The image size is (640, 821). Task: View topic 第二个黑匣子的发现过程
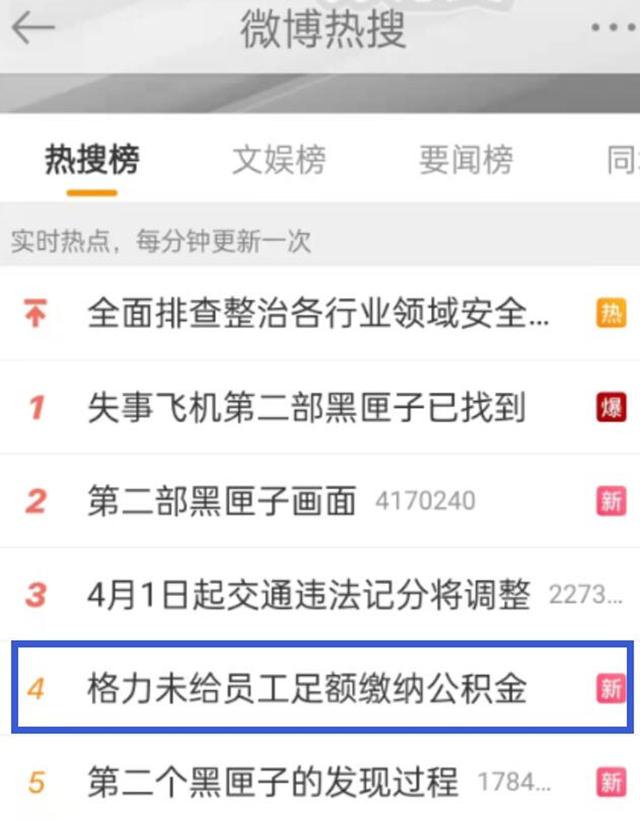pos(272,781)
